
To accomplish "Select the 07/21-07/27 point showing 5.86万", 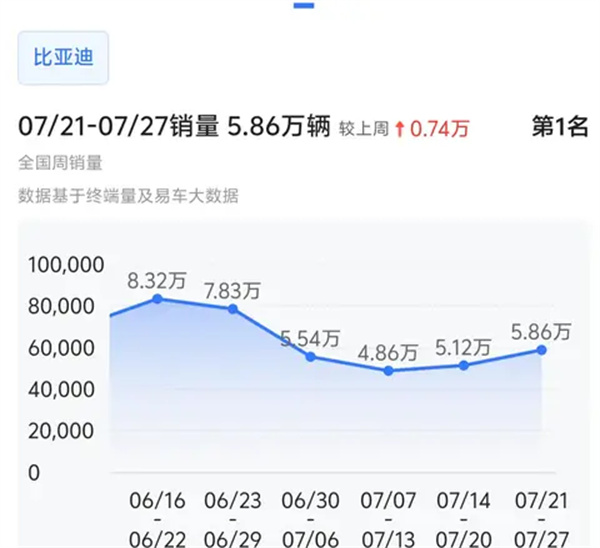I will (x=541, y=350).
